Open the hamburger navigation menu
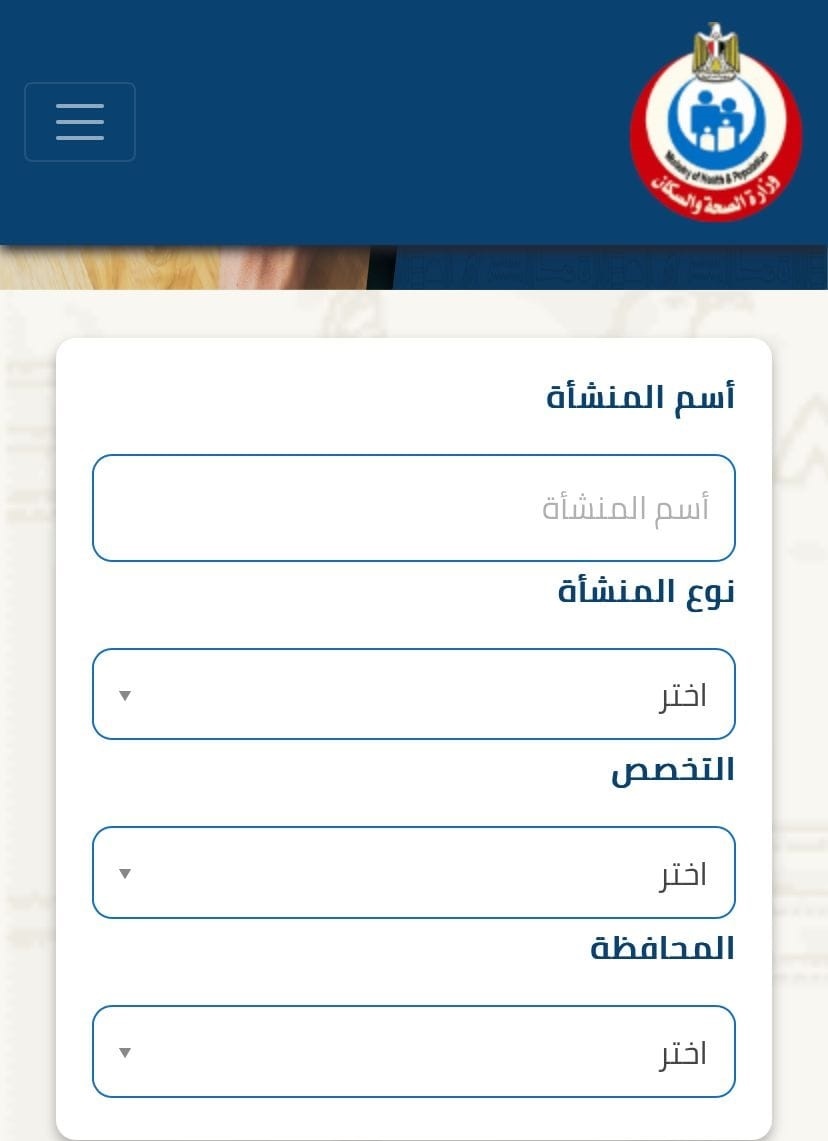828x1141 pixels. 80,122
